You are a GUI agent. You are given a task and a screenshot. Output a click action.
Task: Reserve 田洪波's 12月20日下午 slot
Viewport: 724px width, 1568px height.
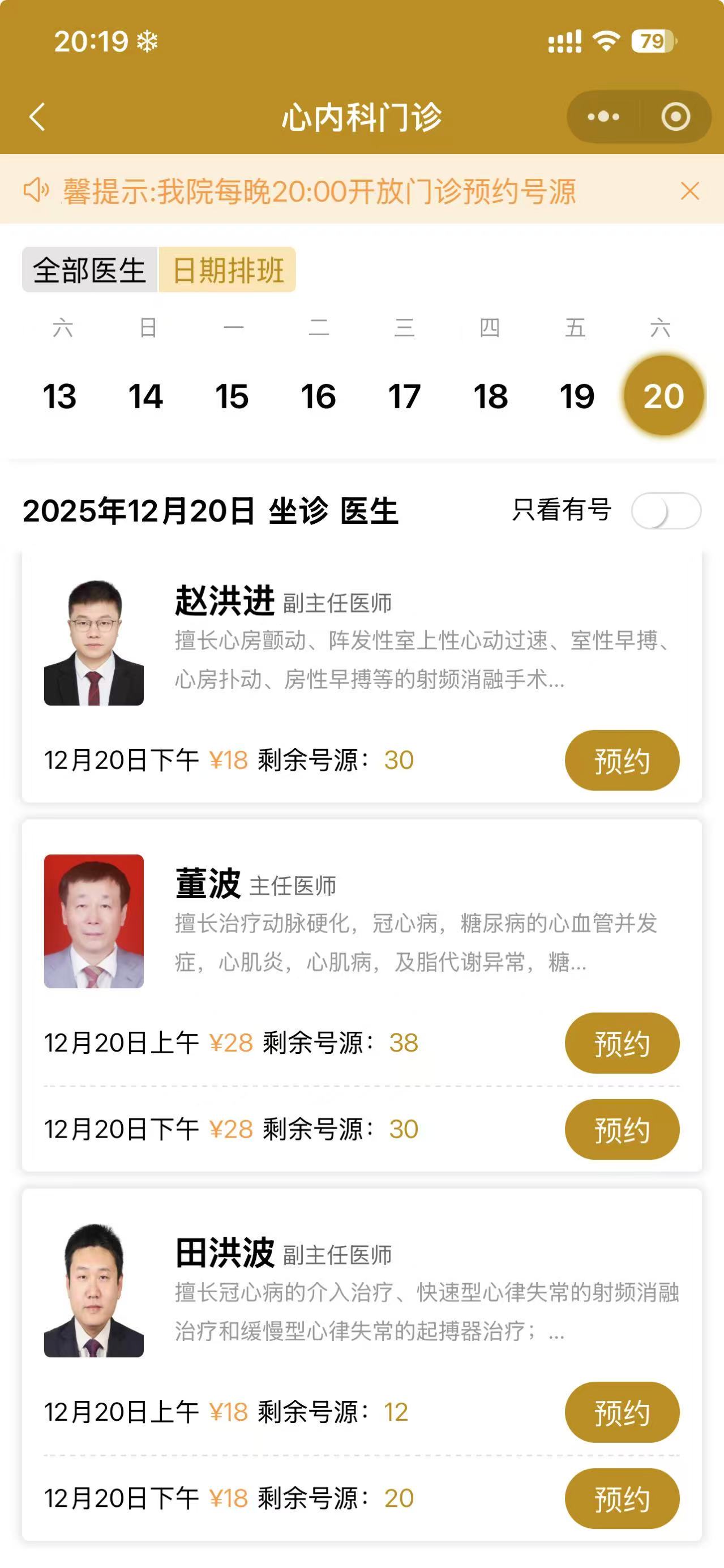click(622, 1498)
